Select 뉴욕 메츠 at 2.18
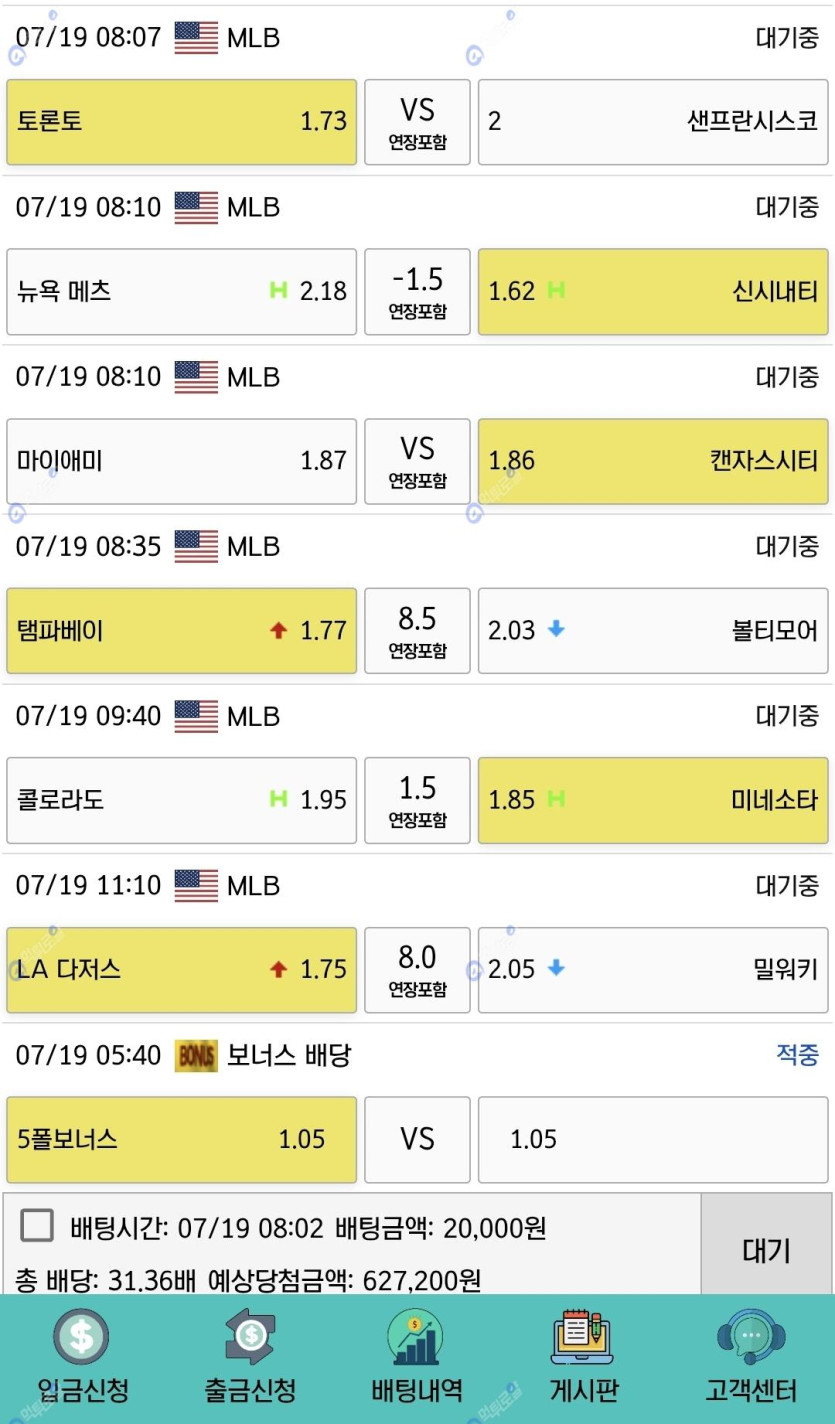The height and width of the screenshot is (1424, 835). click(x=182, y=292)
